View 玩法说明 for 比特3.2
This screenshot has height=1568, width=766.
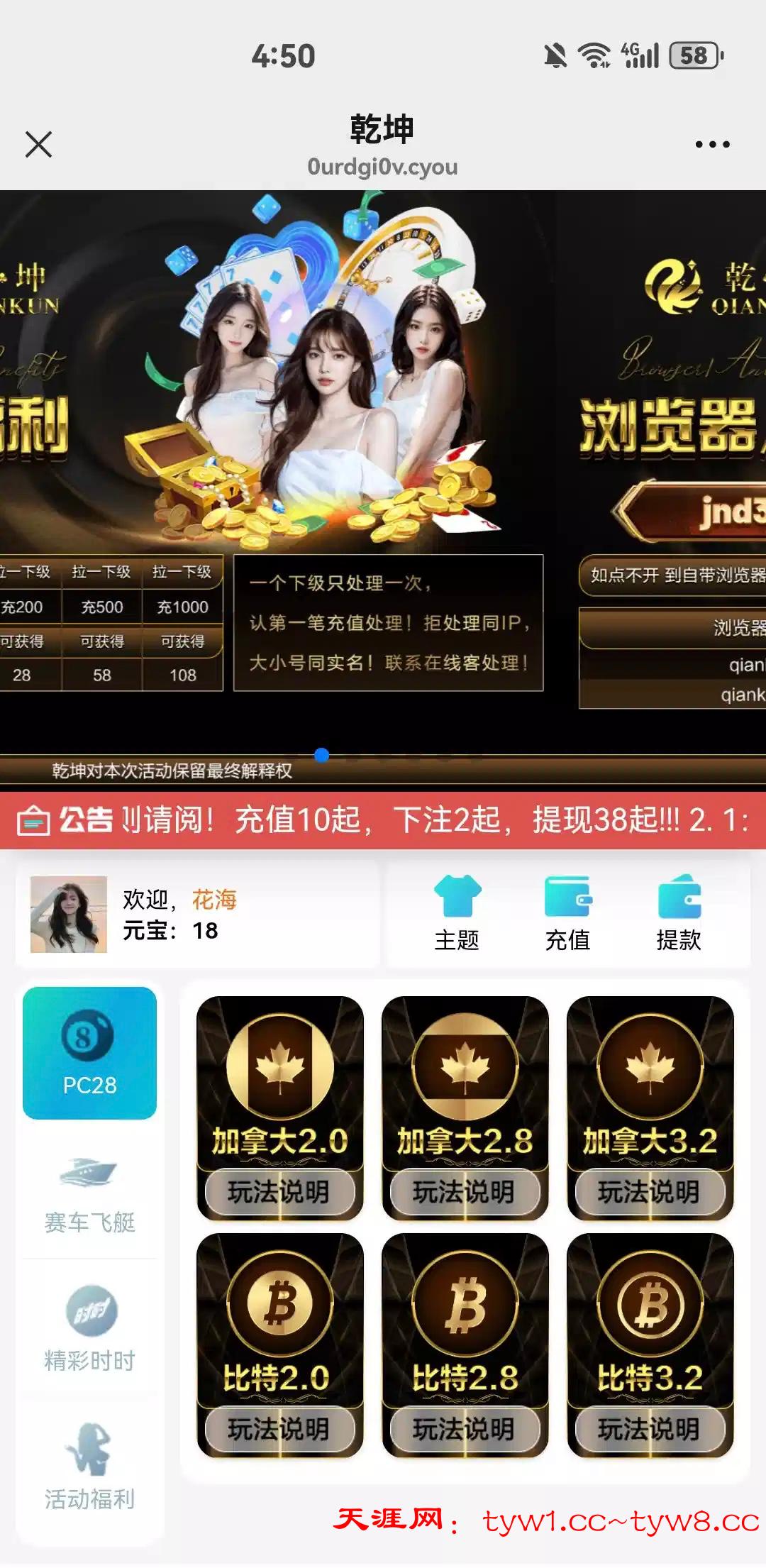[650, 1429]
